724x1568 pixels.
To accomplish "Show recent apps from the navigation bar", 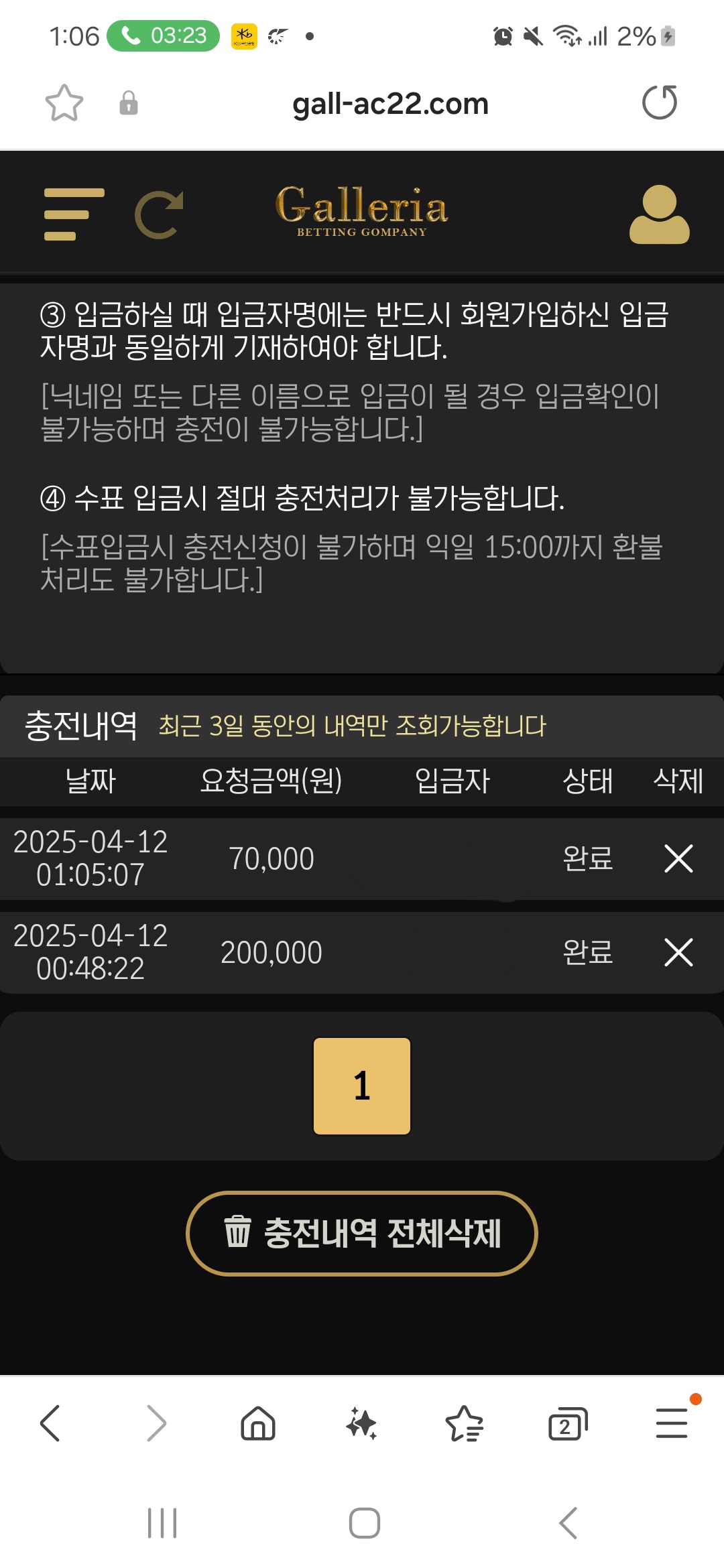I will point(162,1523).
